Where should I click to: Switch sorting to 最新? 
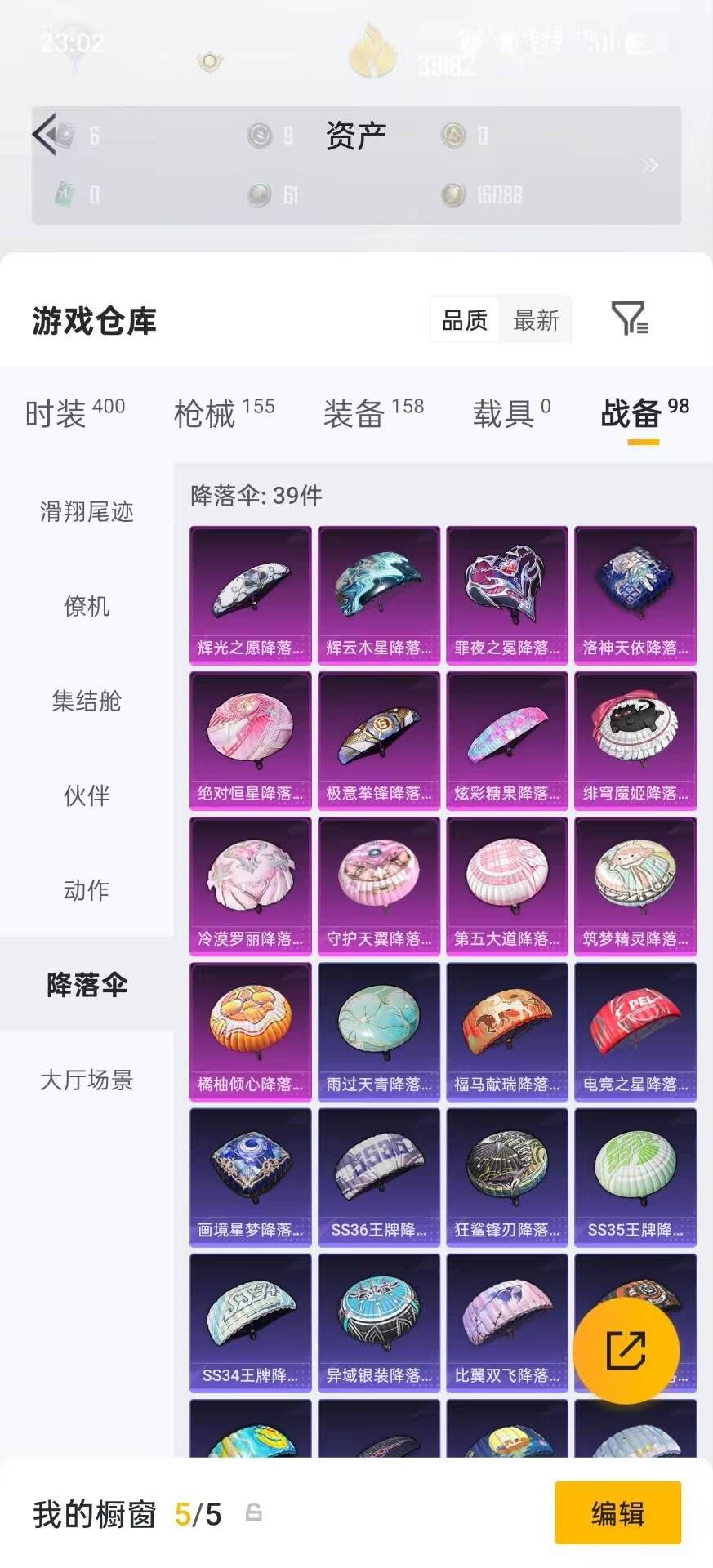click(x=536, y=320)
